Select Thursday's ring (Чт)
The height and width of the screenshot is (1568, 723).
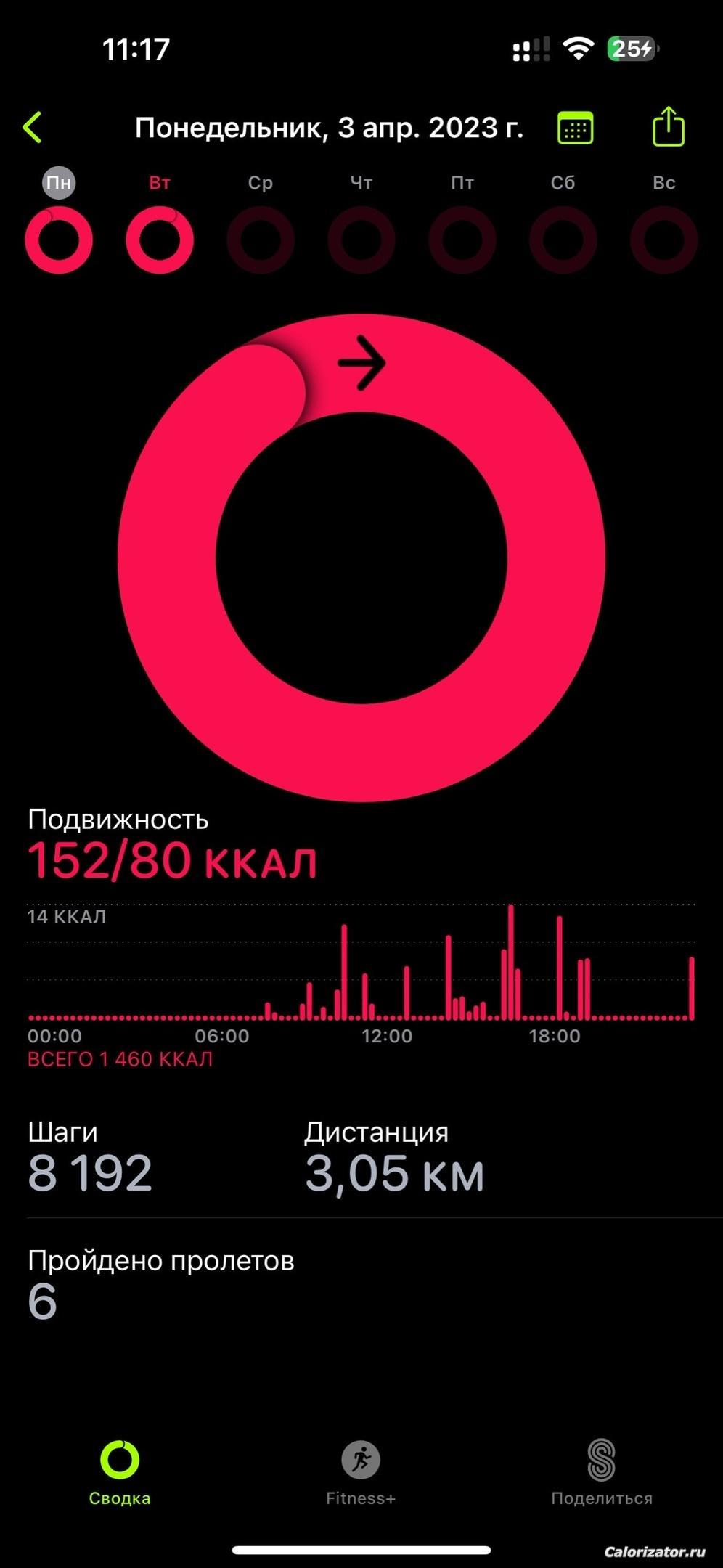point(361,240)
